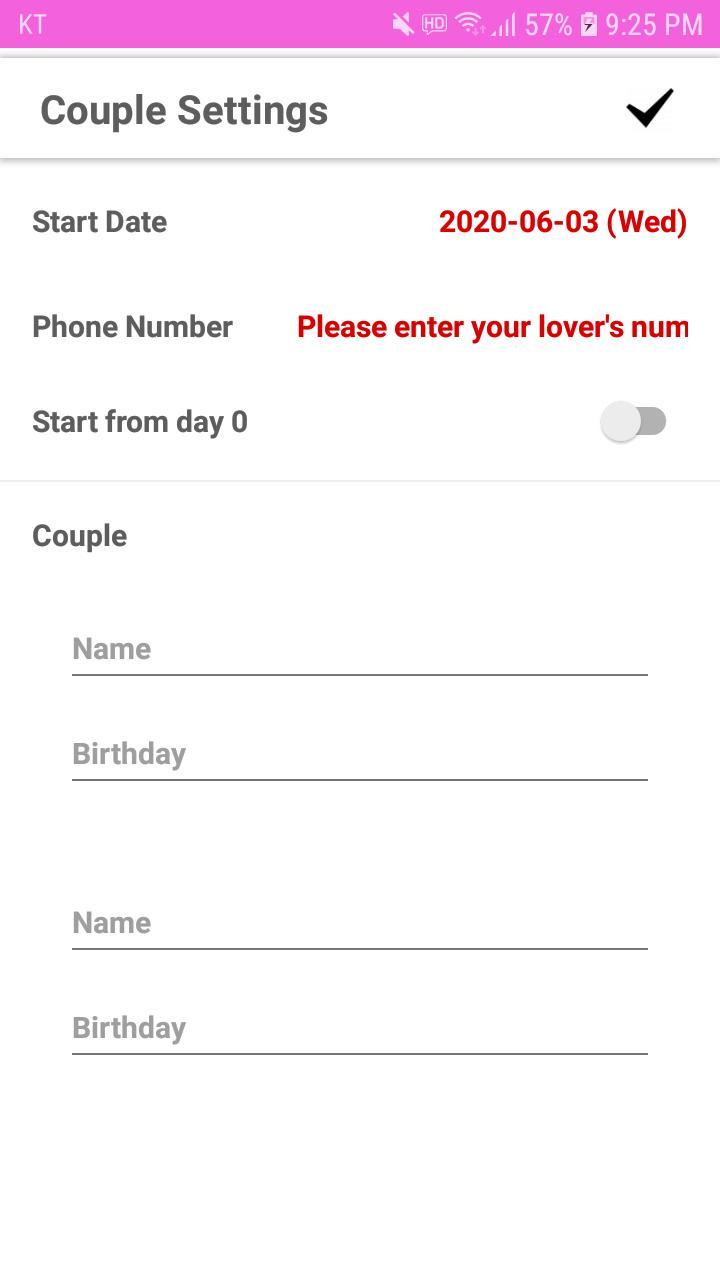The height and width of the screenshot is (1280, 720).
Task: Tap the checkmark to save couple settings
Action: [648, 108]
